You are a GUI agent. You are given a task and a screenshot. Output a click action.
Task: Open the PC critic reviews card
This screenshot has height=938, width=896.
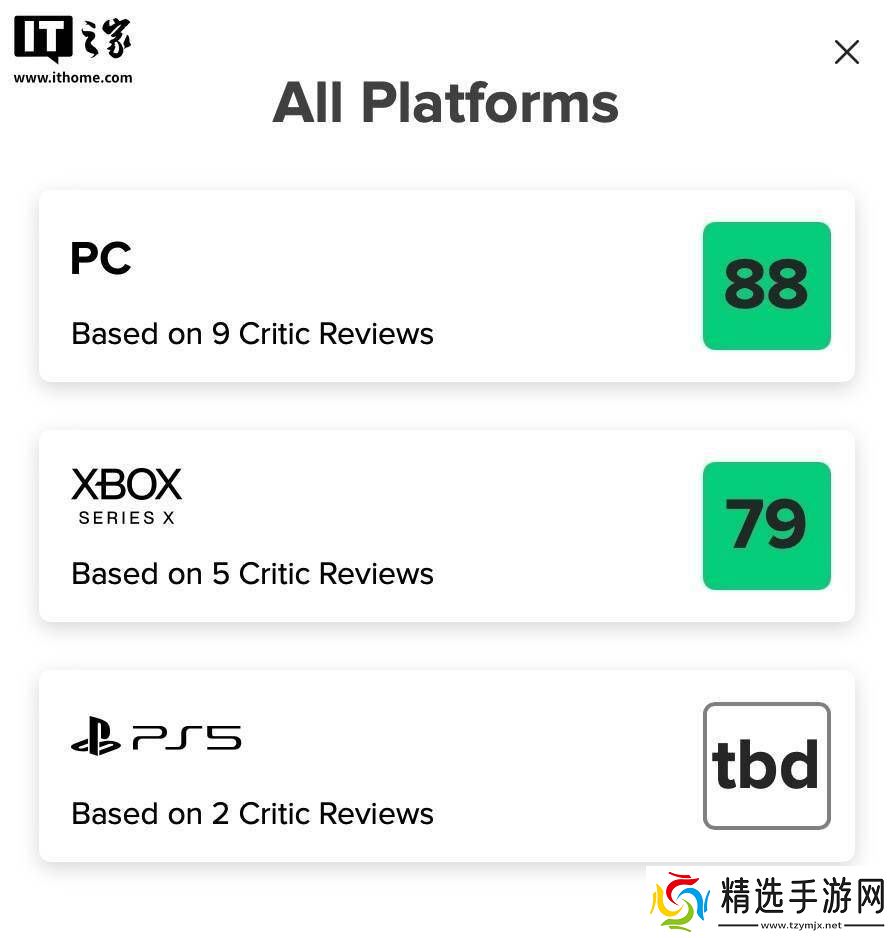(x=446, y=286)
